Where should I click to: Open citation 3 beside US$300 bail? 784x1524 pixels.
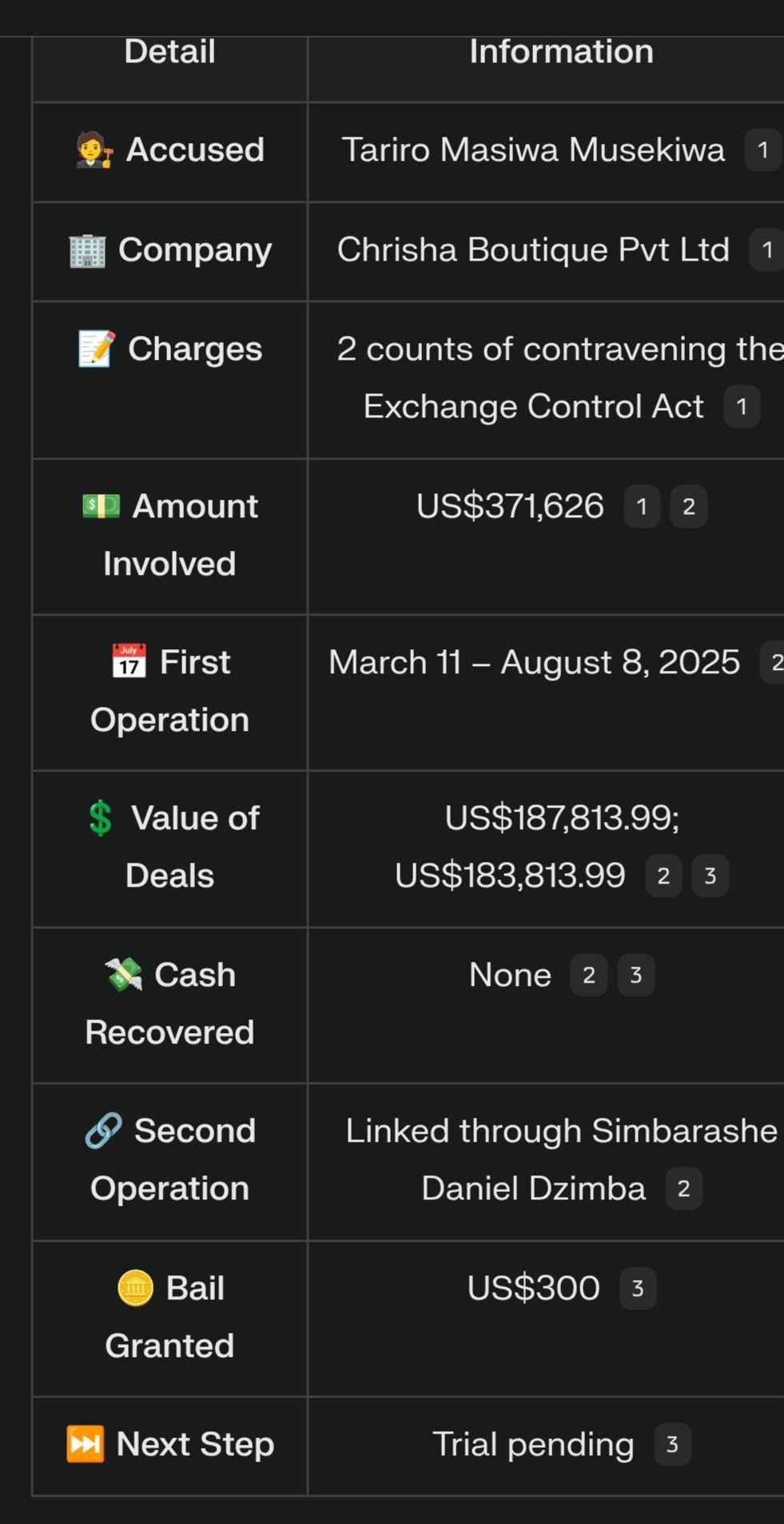[638, 1289]
